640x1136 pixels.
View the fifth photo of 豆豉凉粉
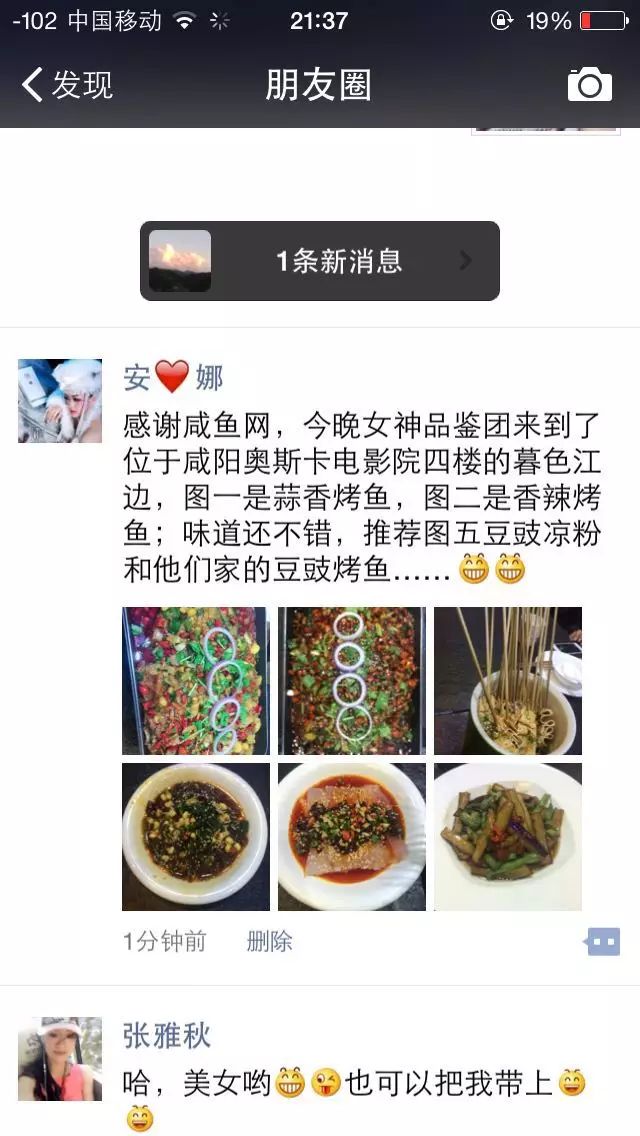click(x=351, y=837)
